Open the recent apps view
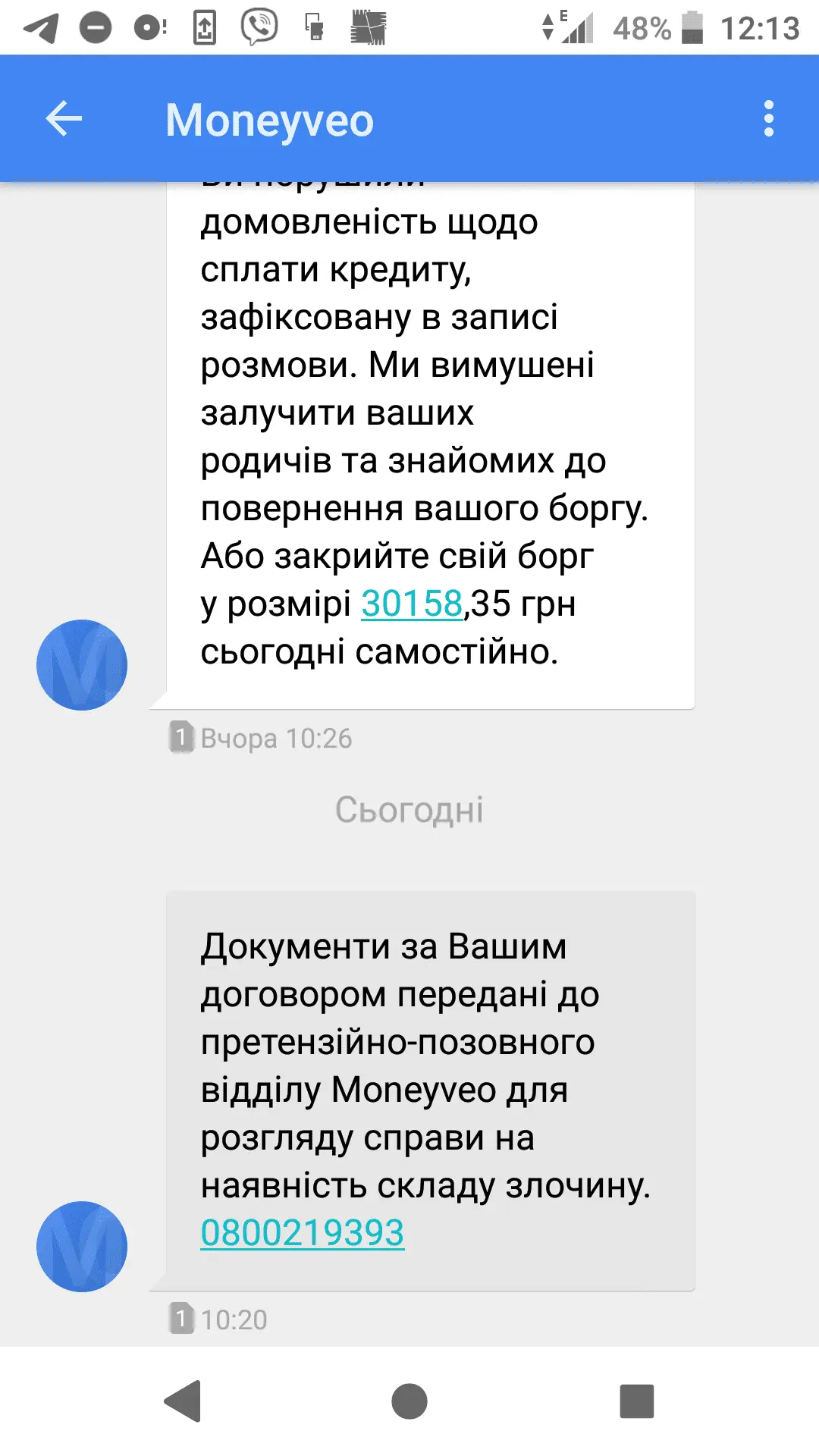Screen dimensions: 819x1456 pyautogui.click(x=636, y=1401)
